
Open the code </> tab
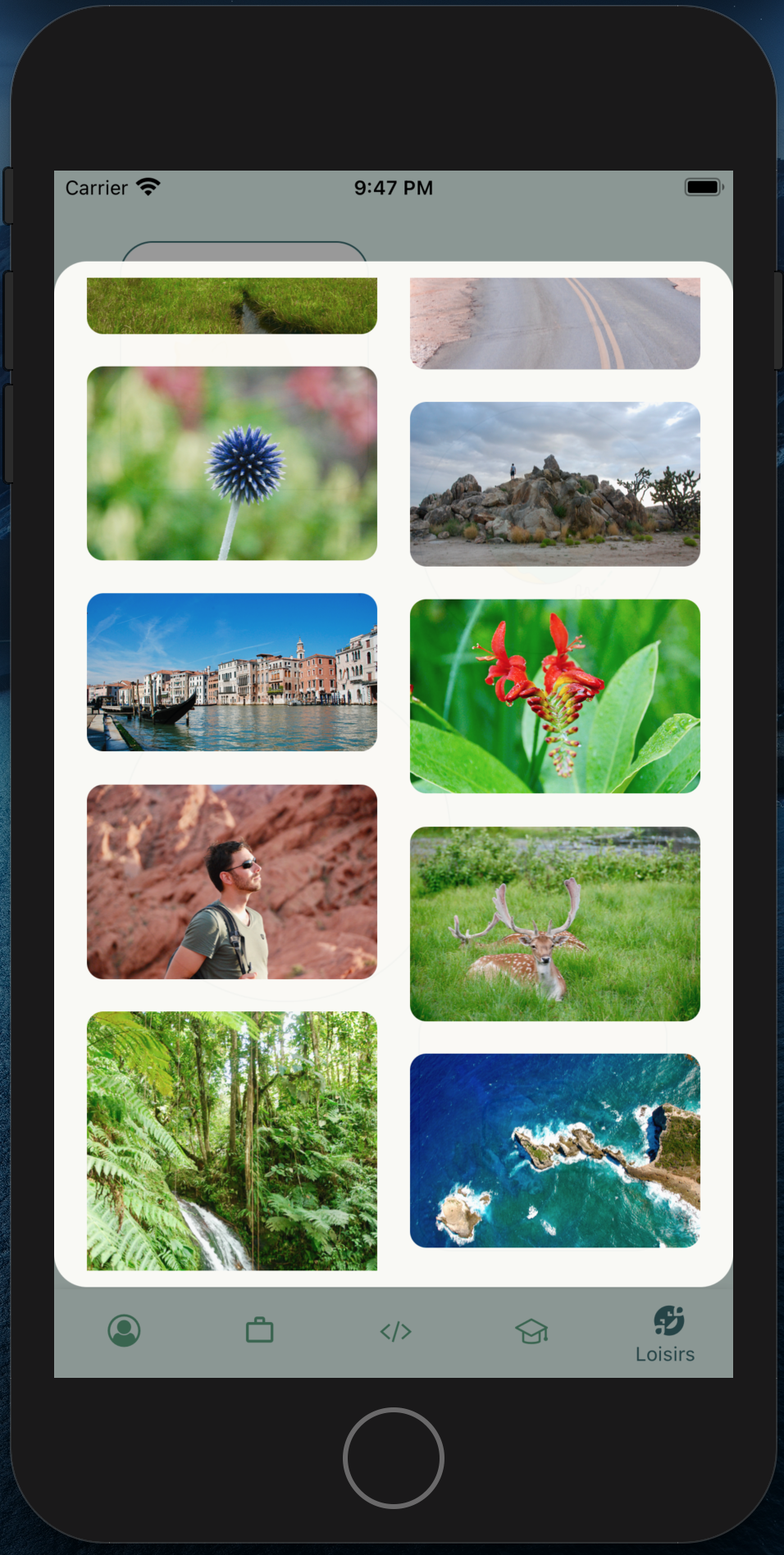click(394, 1330)
